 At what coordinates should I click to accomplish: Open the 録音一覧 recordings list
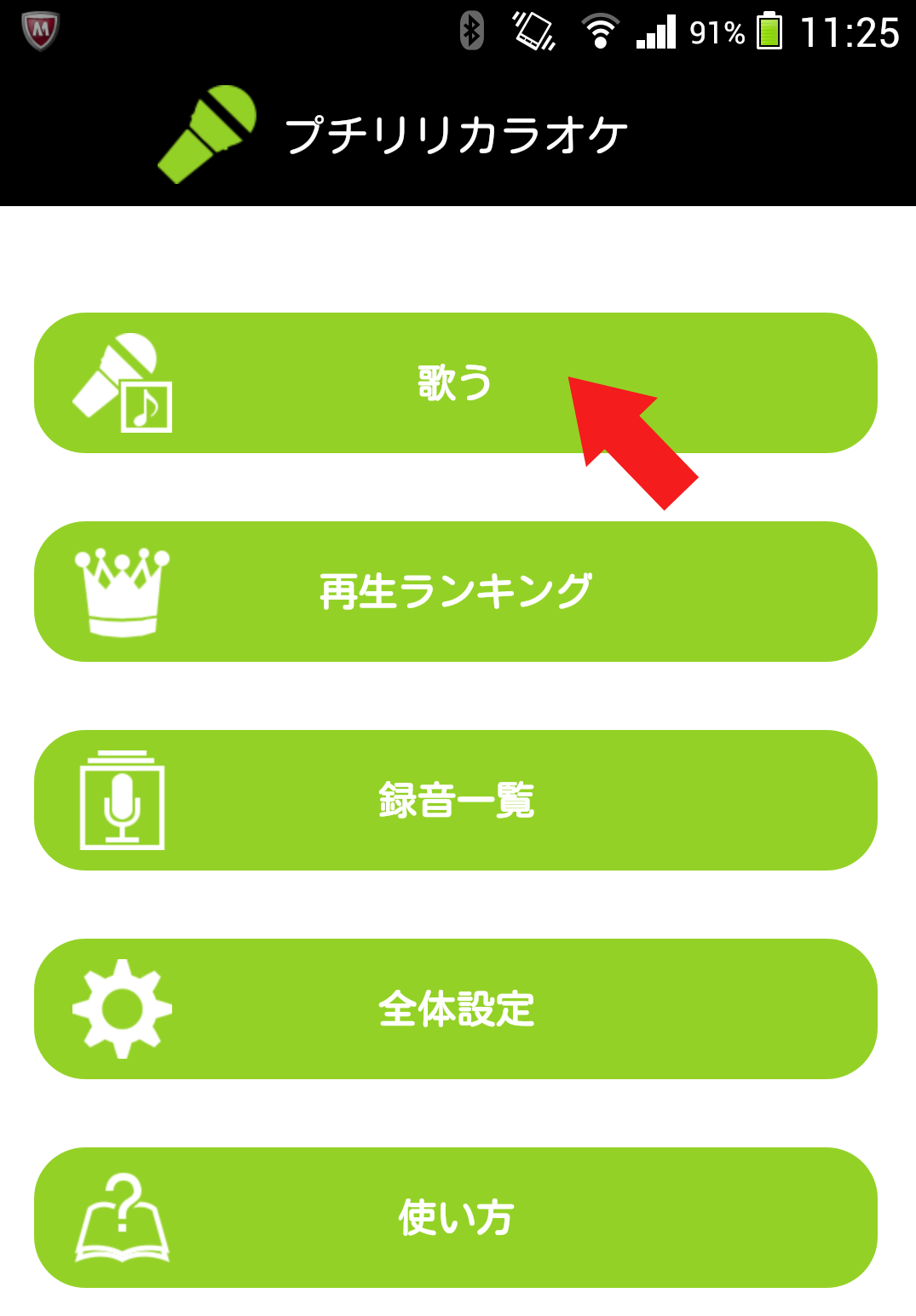click(x=455, y=800)
